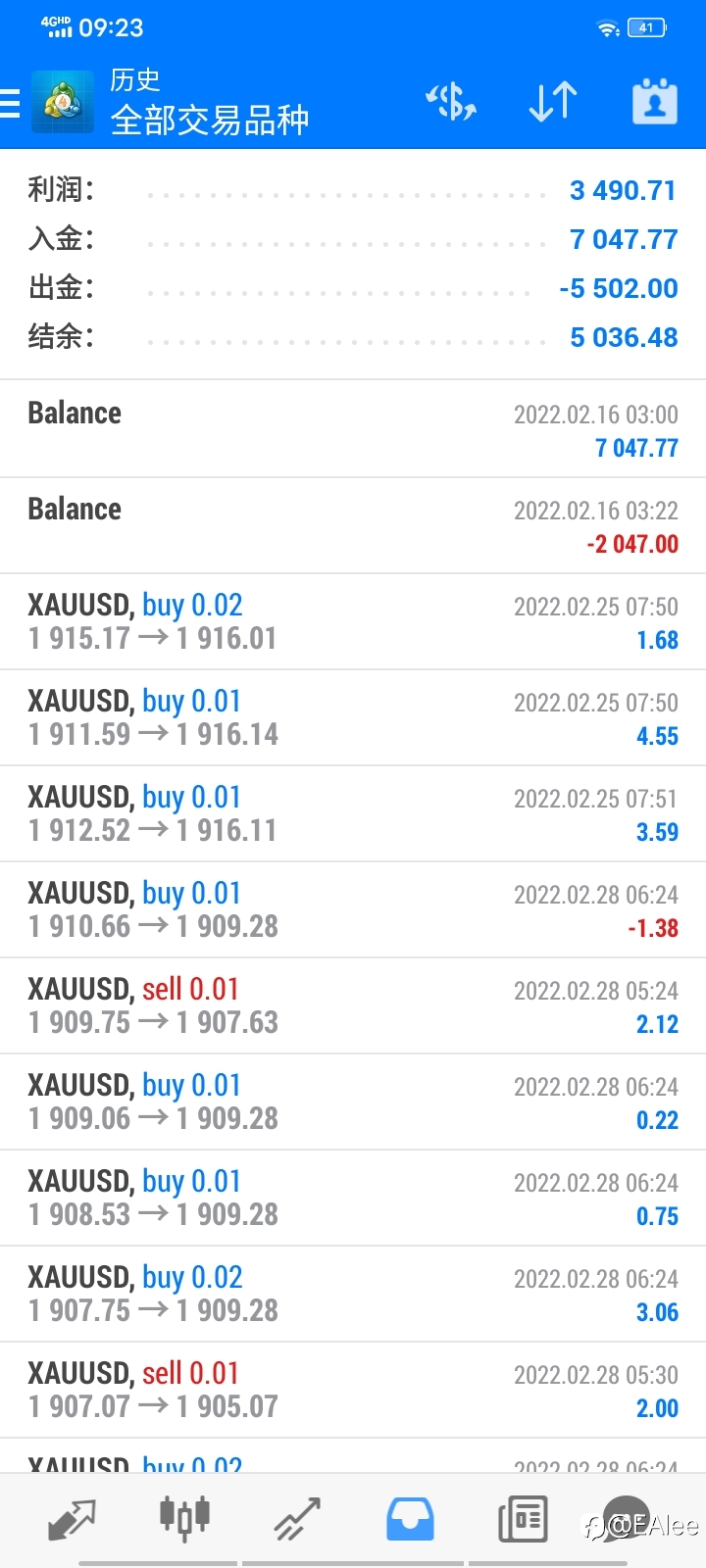Open XAUUSD buy 0.02 trade with profit 1.68
Screen dimensions: 706x1568
pyautogui.click(x=353, y=621)
